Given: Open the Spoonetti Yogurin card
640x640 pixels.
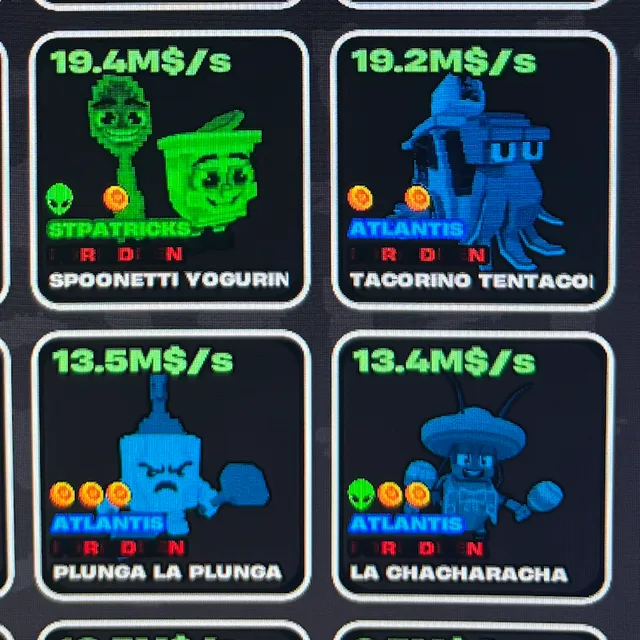Looking at the screenshot, I should coord(168,170).
